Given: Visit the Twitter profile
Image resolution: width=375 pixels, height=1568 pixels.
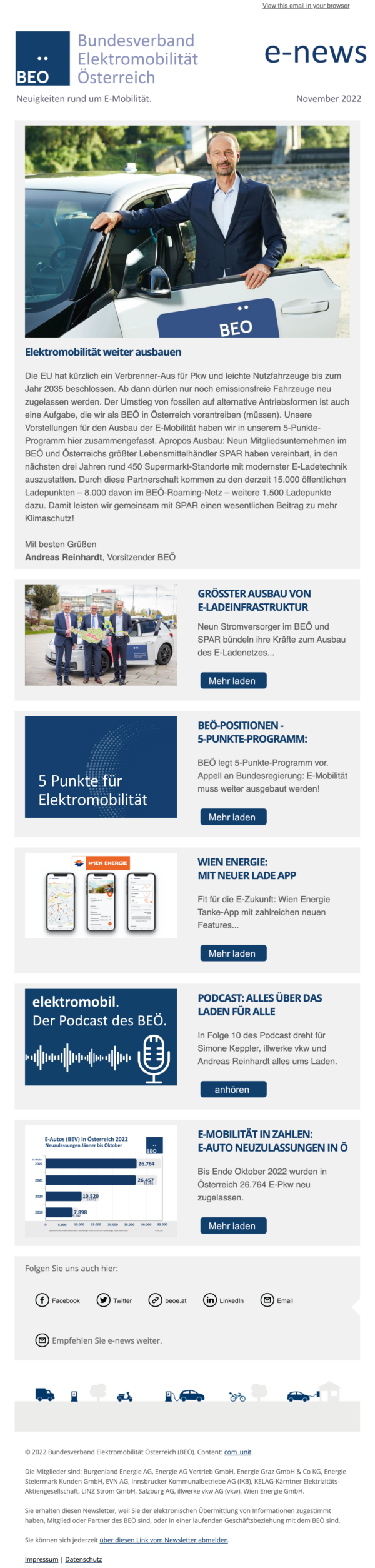Looking at the screenshot, I should point(114,1300).
